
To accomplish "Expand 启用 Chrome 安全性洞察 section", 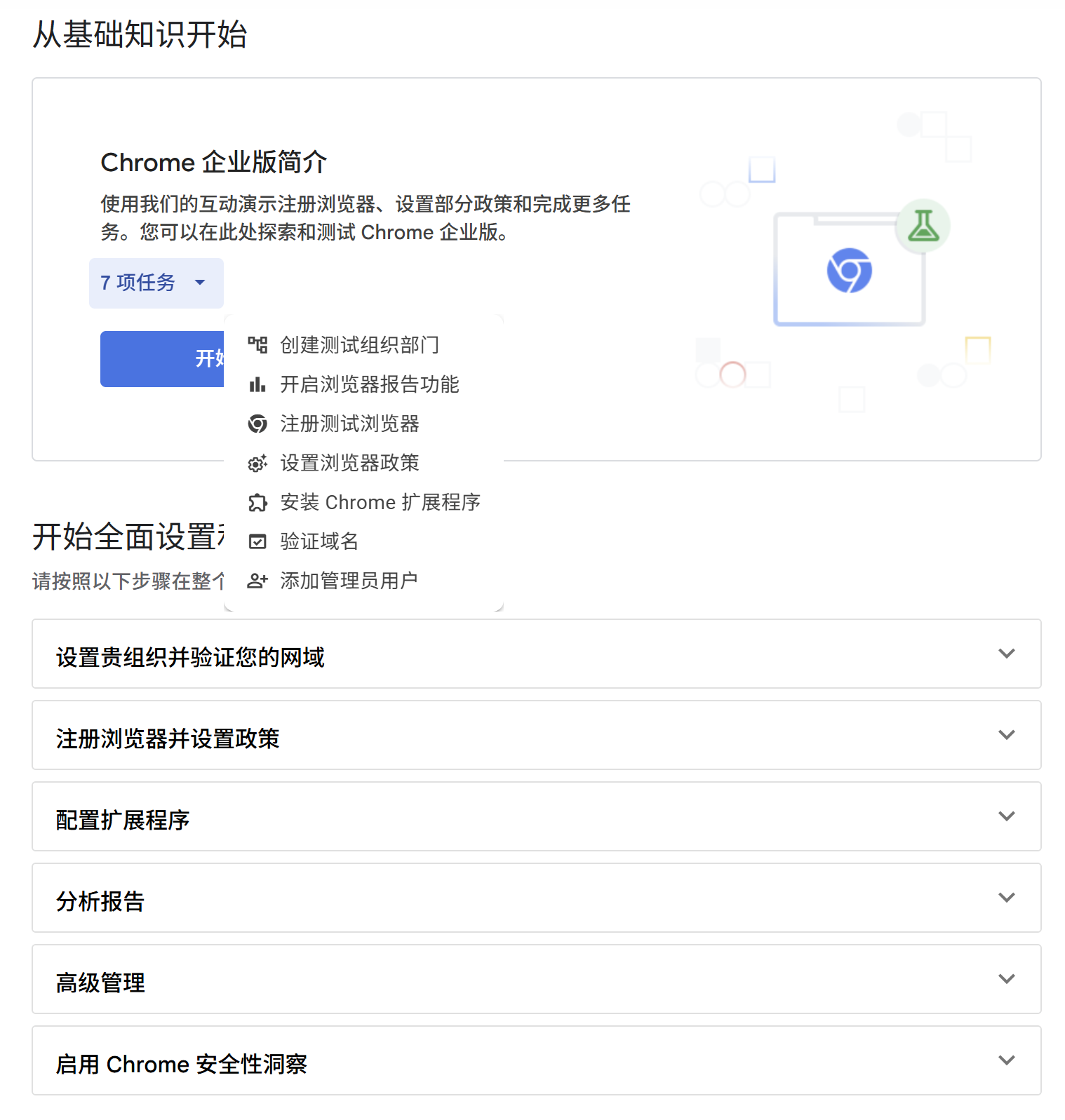I will 536,1061.
